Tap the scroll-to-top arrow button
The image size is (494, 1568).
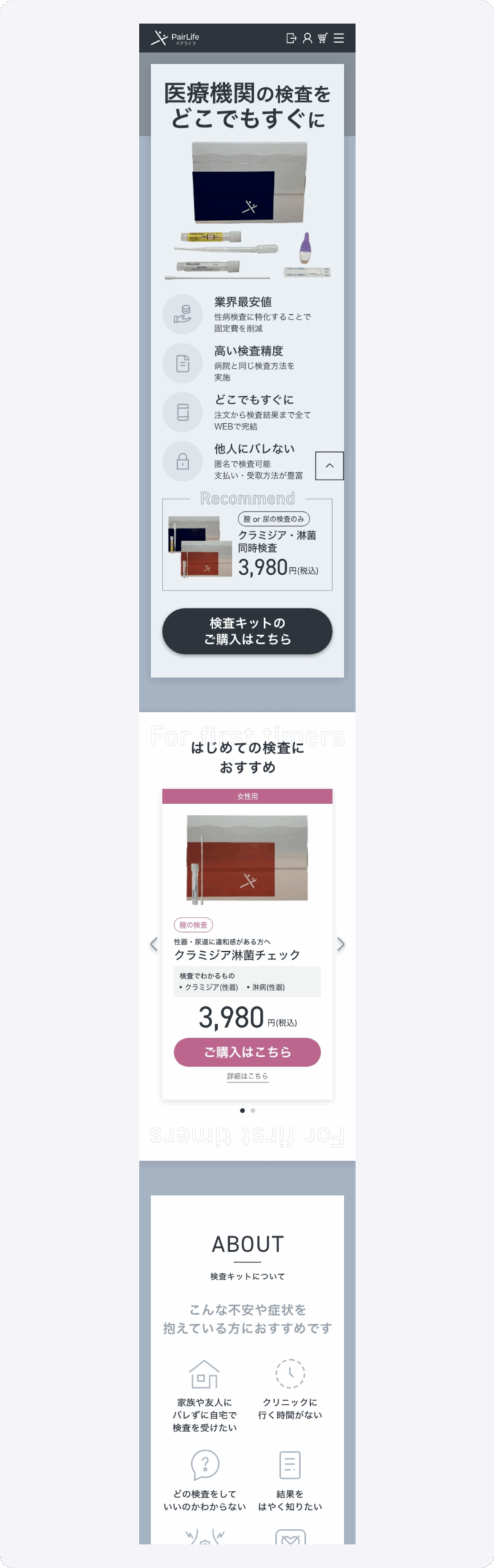(329, 466)
